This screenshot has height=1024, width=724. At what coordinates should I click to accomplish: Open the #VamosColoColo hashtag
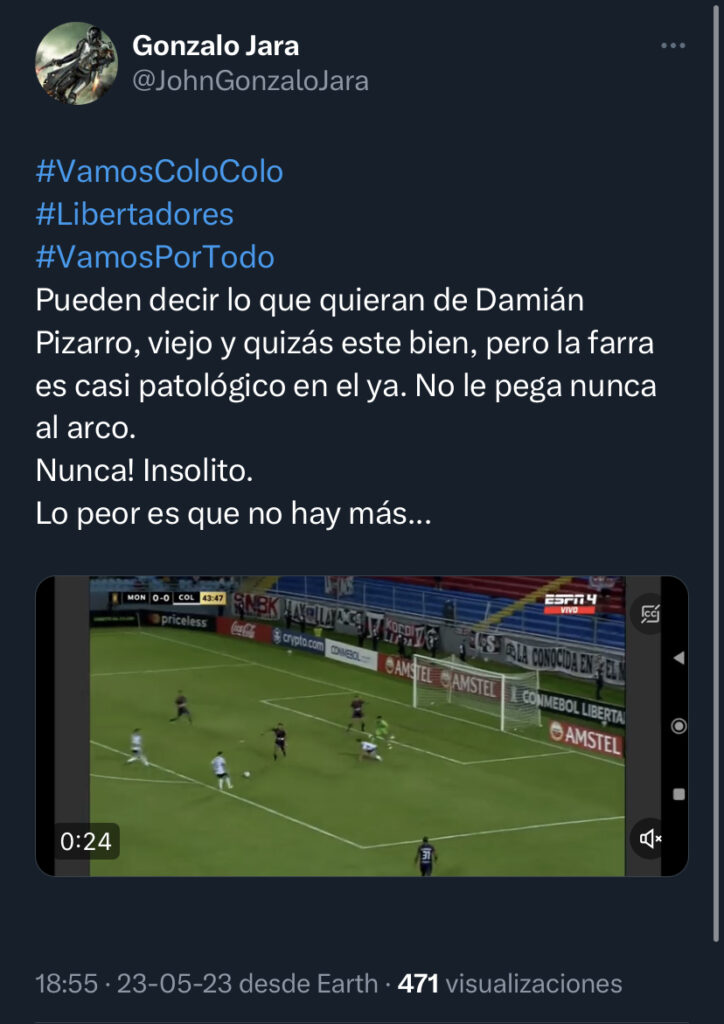160,172
